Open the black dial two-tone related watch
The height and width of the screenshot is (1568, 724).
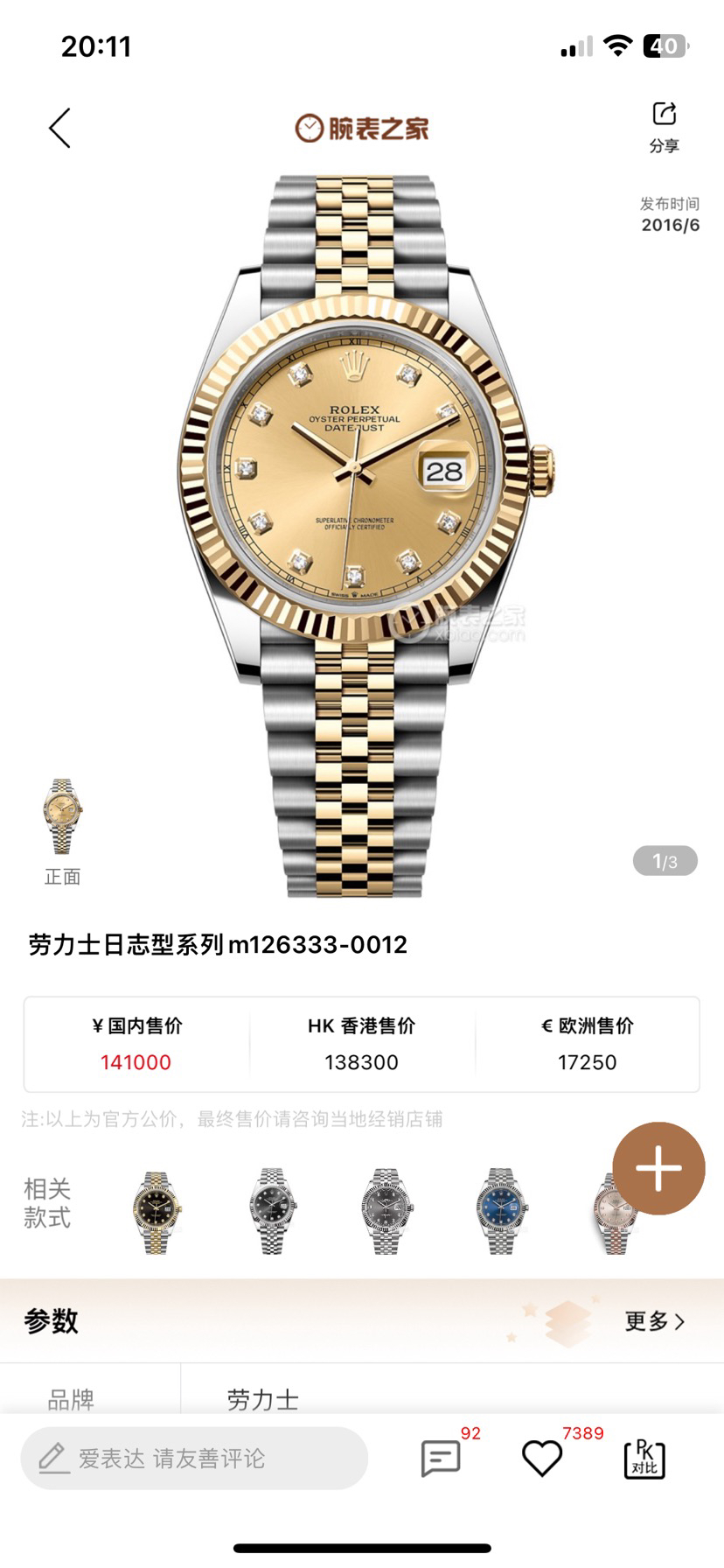coord(157,1211)
